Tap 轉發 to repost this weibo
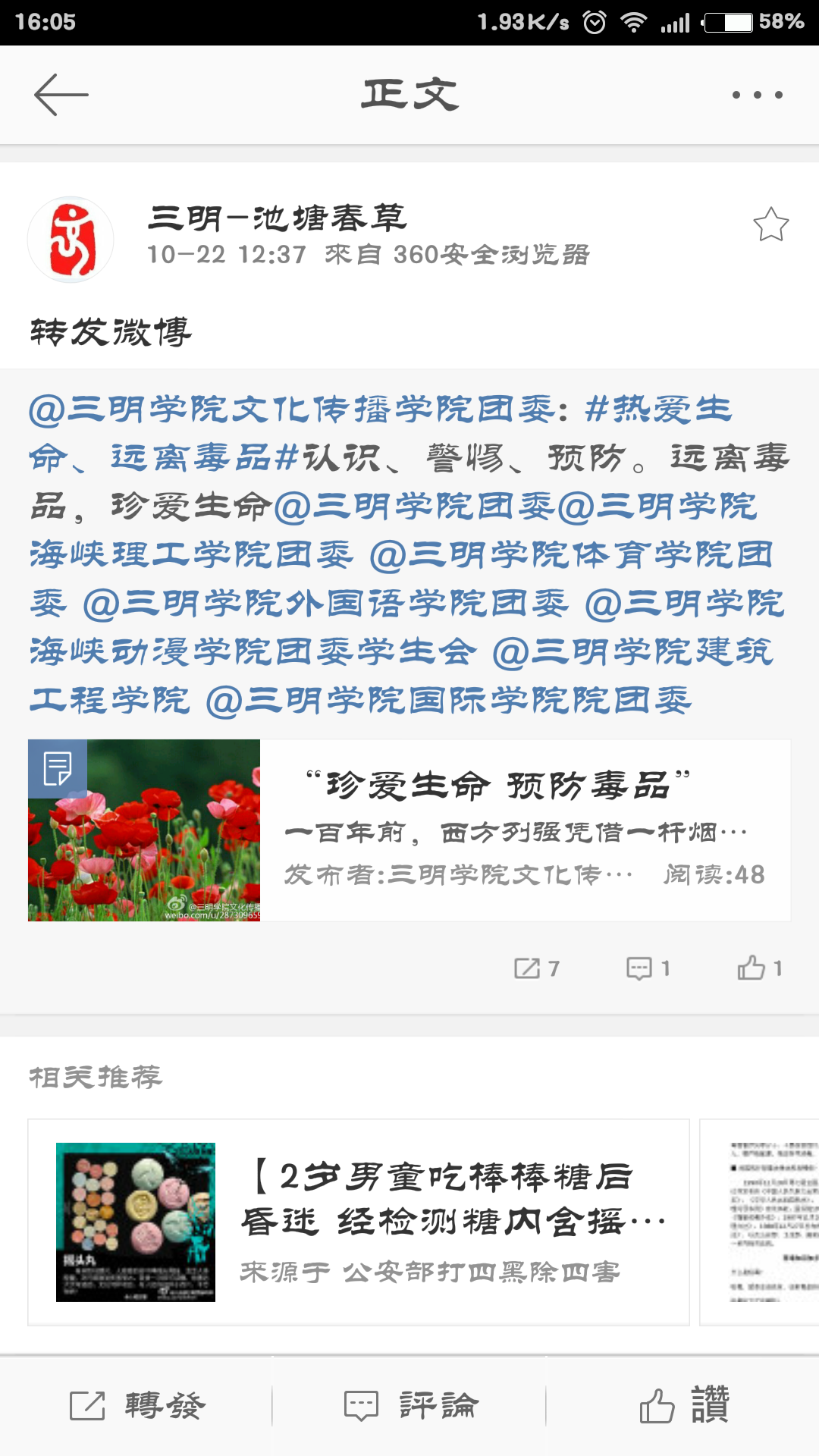 pyautogui.click(x=136, y=1406)
